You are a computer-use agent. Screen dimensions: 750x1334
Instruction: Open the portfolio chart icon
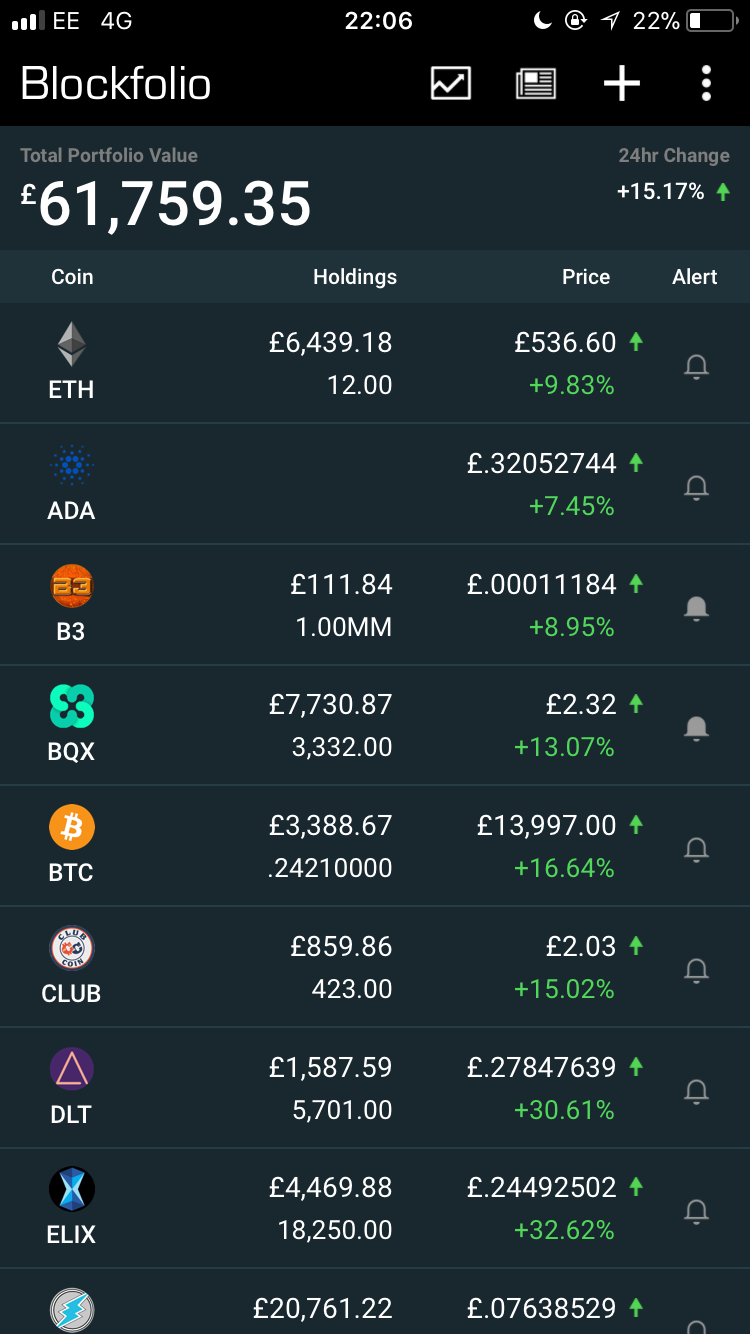coord(451,83)
